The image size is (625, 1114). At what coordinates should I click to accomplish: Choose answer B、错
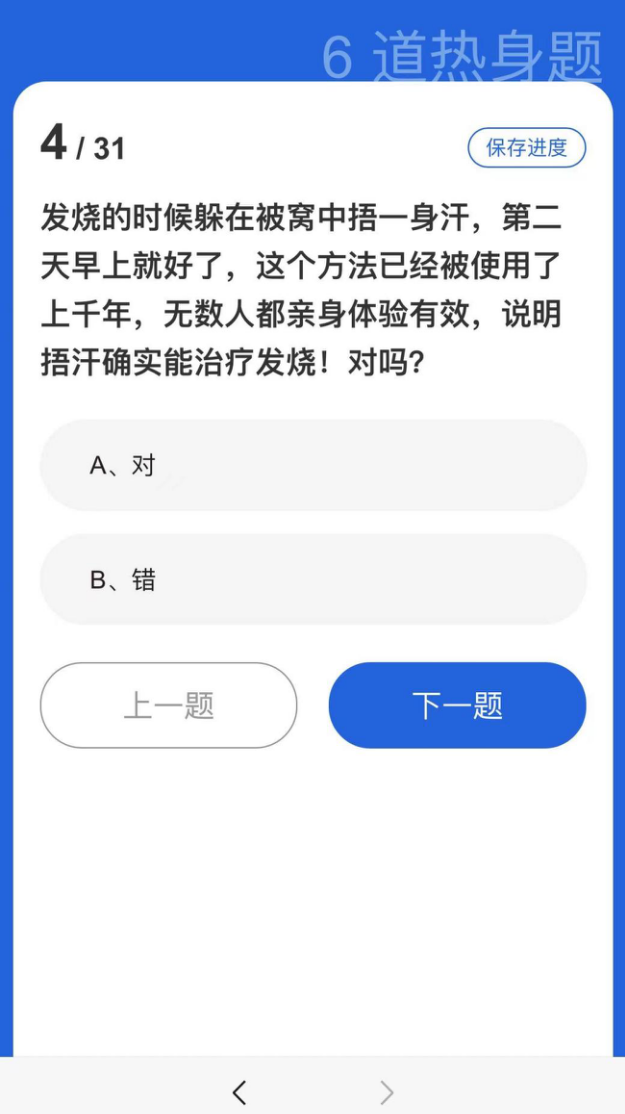(313, 580)
